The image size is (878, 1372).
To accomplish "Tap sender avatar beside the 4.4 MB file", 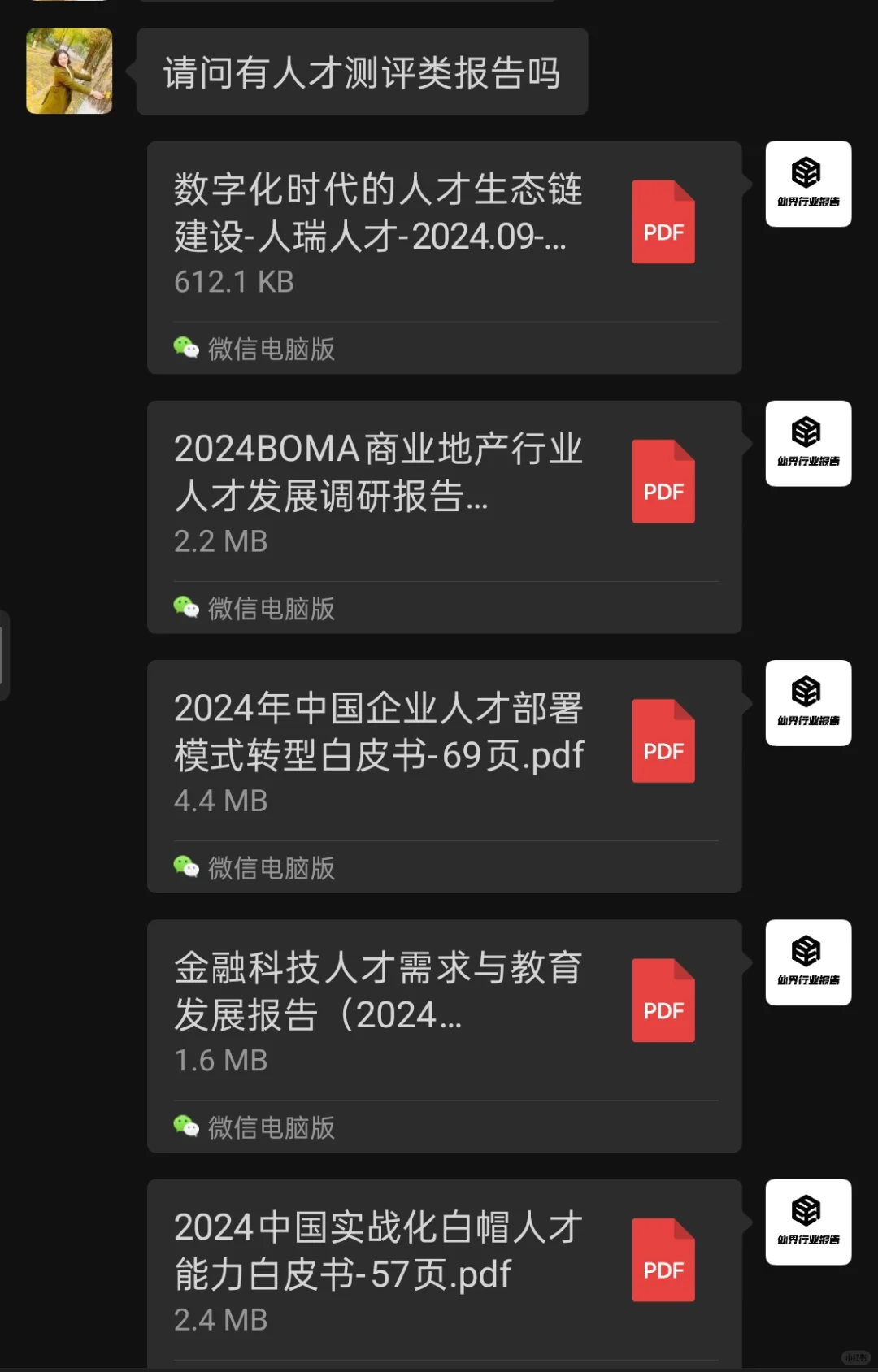I will 808,703.
